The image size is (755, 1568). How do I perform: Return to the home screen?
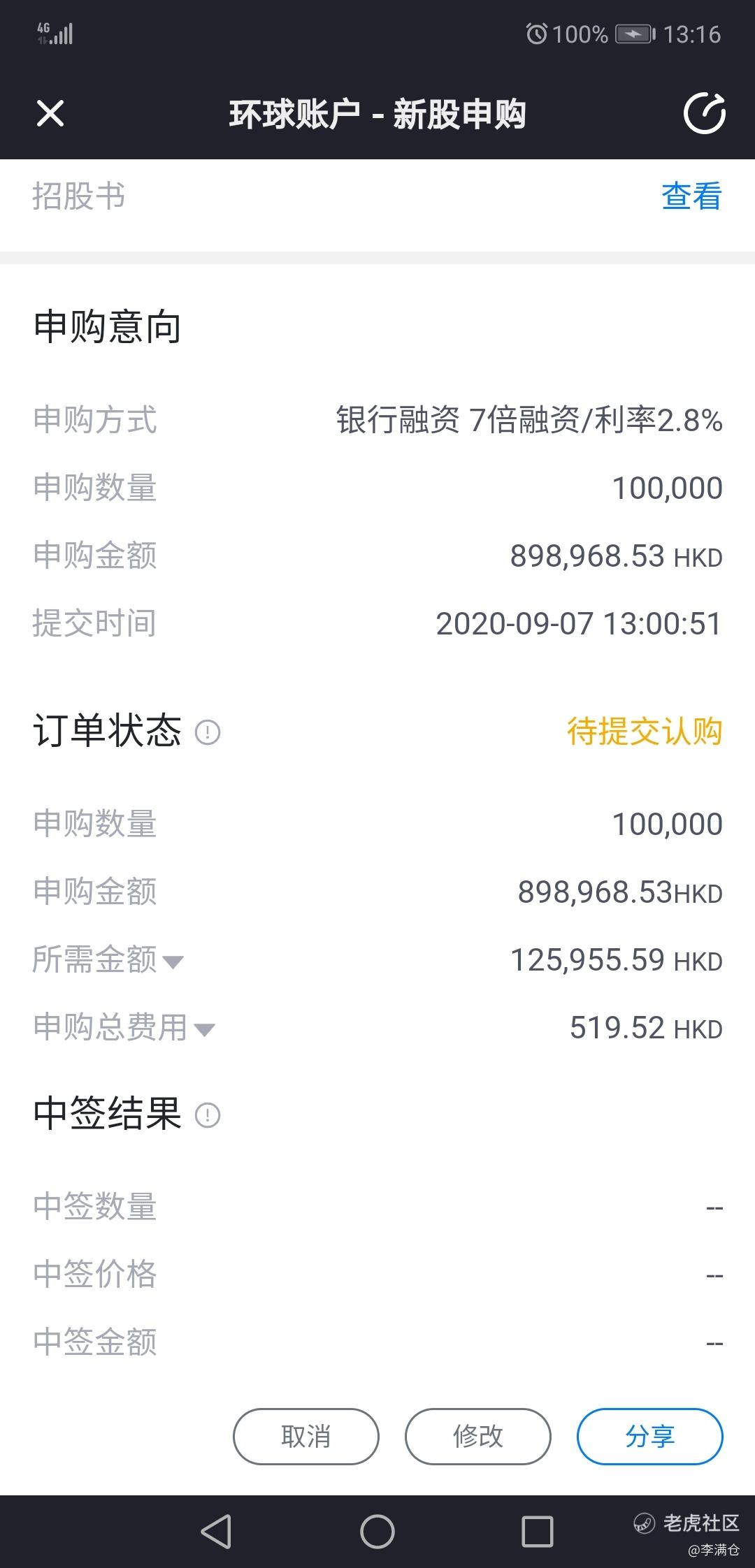[377, 1532]
